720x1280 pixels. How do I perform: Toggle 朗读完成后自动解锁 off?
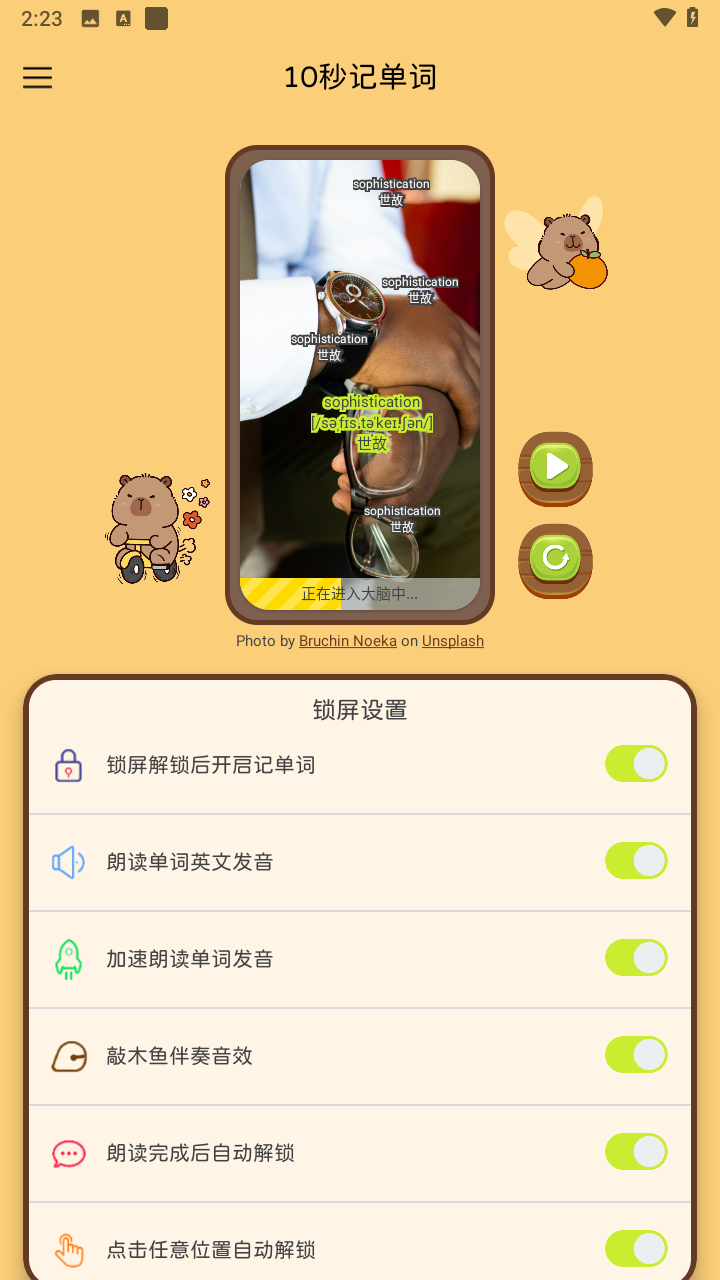pyautogui.click(x=636, y=1151)
